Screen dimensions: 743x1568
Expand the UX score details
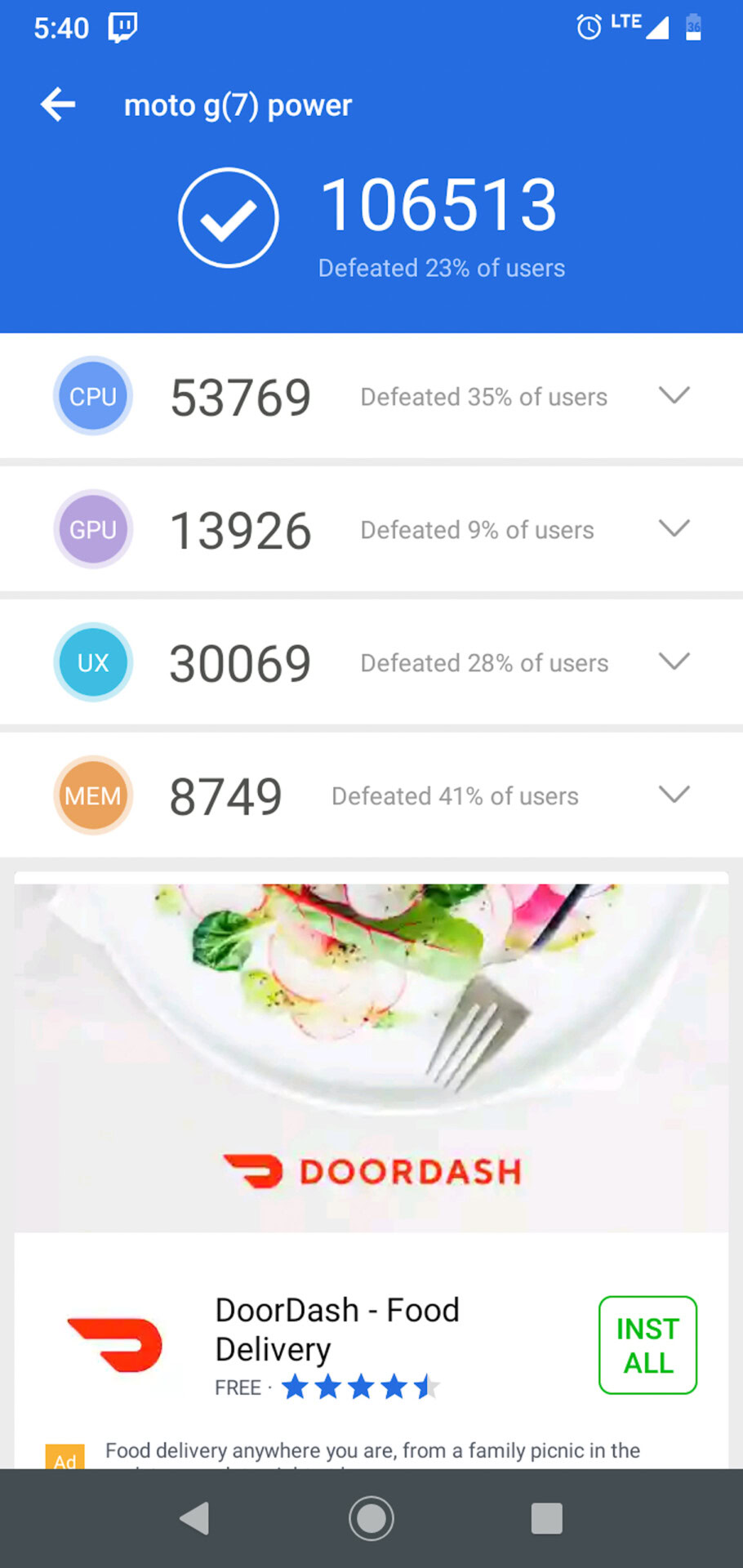coord(674,661)
